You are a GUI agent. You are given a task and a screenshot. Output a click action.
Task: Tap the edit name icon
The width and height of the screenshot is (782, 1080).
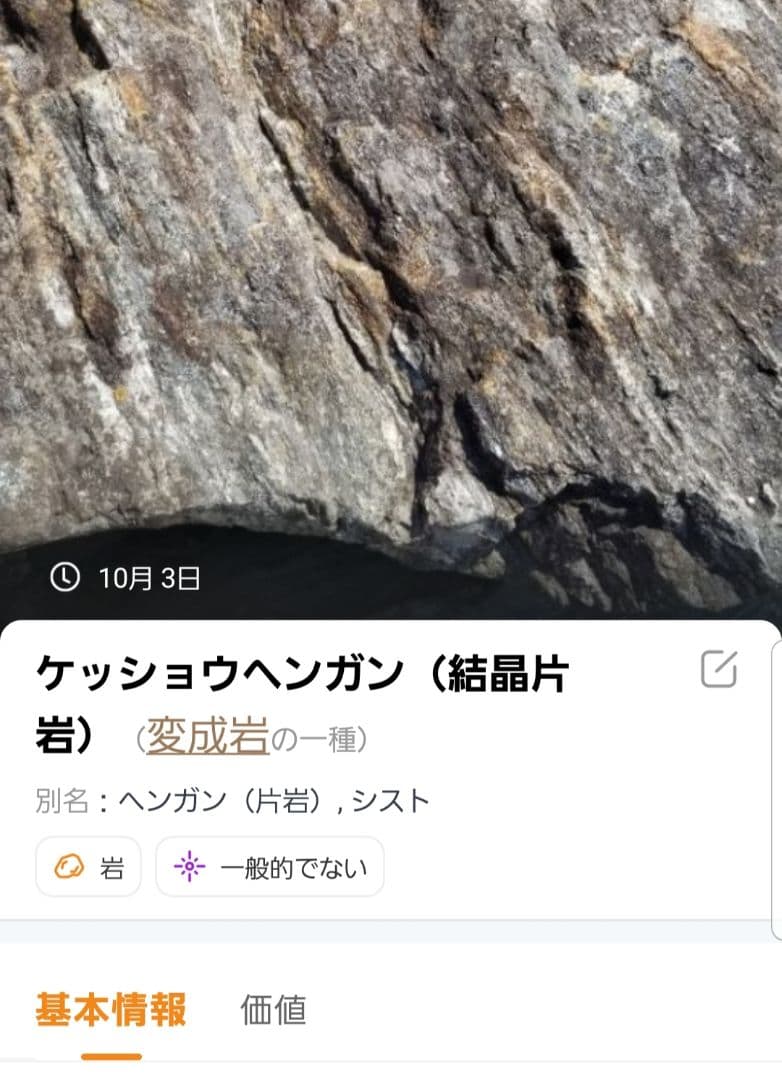tap(718, 669)
